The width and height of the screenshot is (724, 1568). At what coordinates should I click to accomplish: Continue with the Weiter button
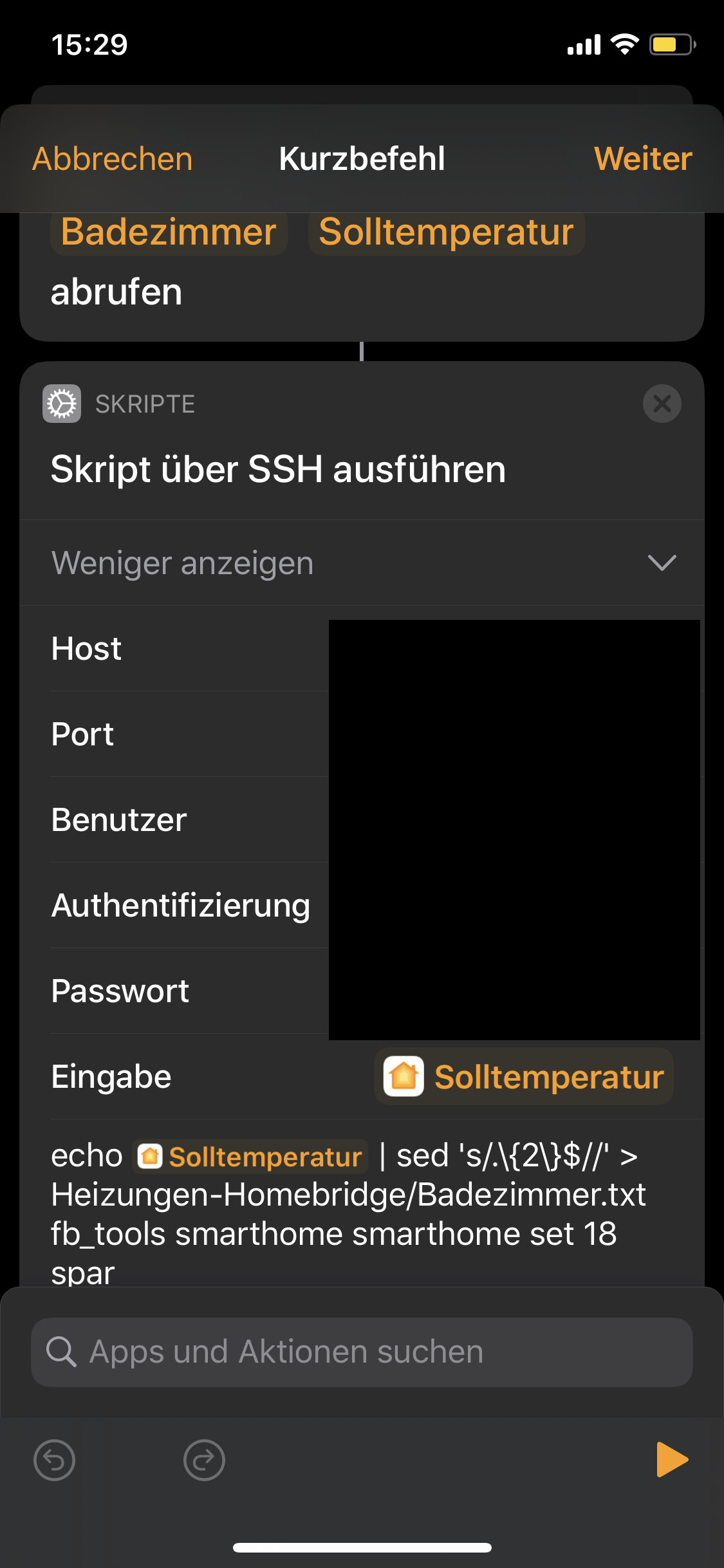pos(643,159)
